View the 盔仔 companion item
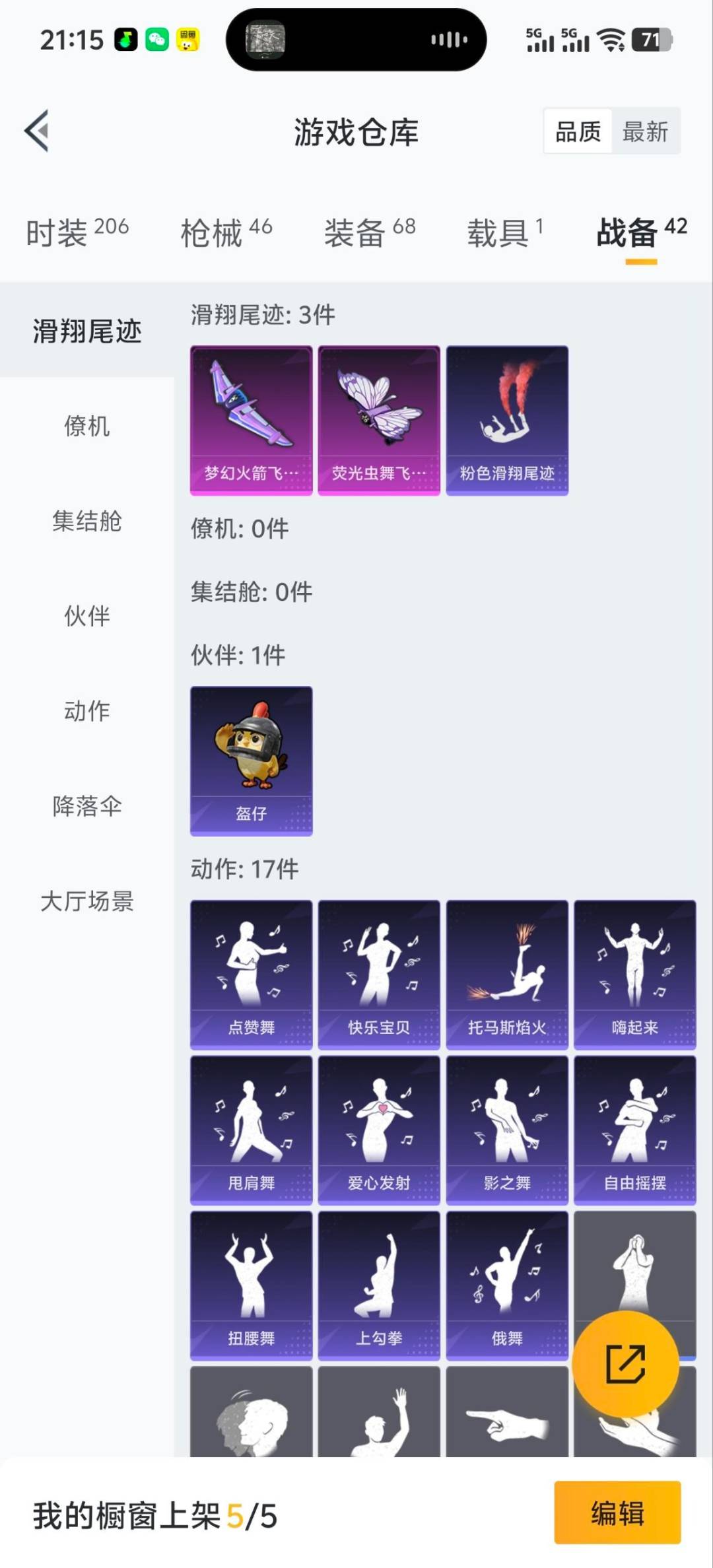713x1568 pixels. [x=251, y=761]
